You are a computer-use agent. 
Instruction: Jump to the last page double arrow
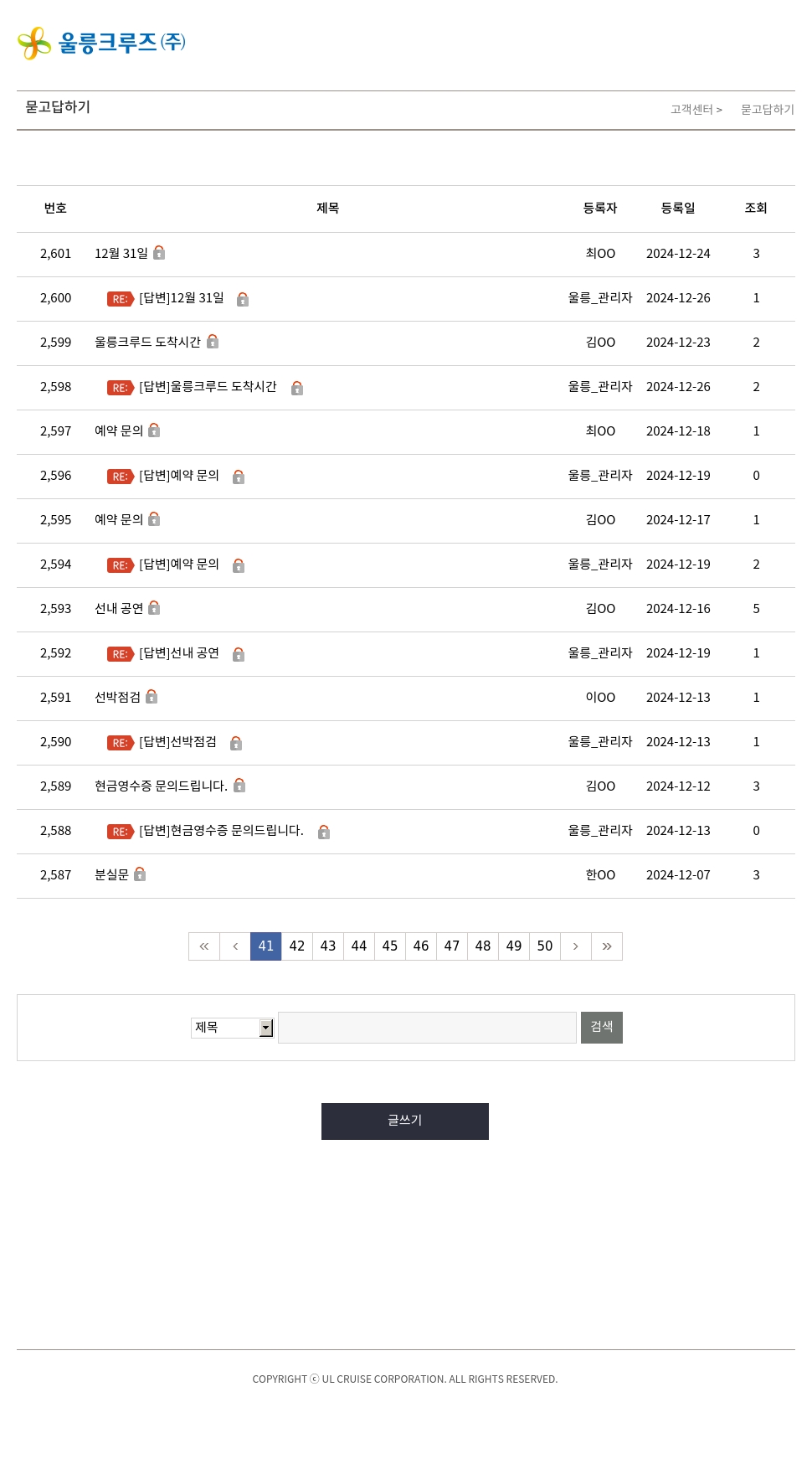click(x=607, y=946)
